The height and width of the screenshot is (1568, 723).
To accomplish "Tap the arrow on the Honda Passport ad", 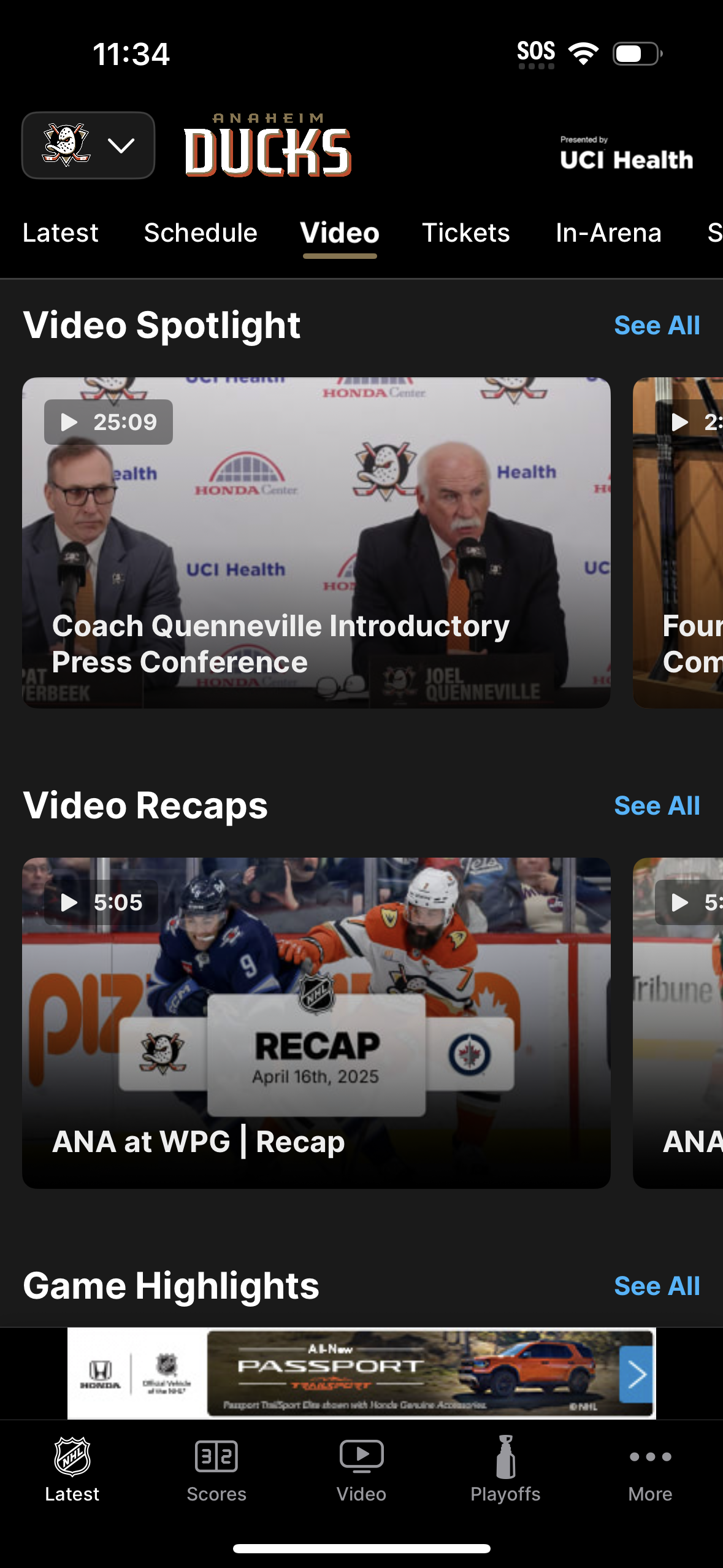I will 636,1374.
